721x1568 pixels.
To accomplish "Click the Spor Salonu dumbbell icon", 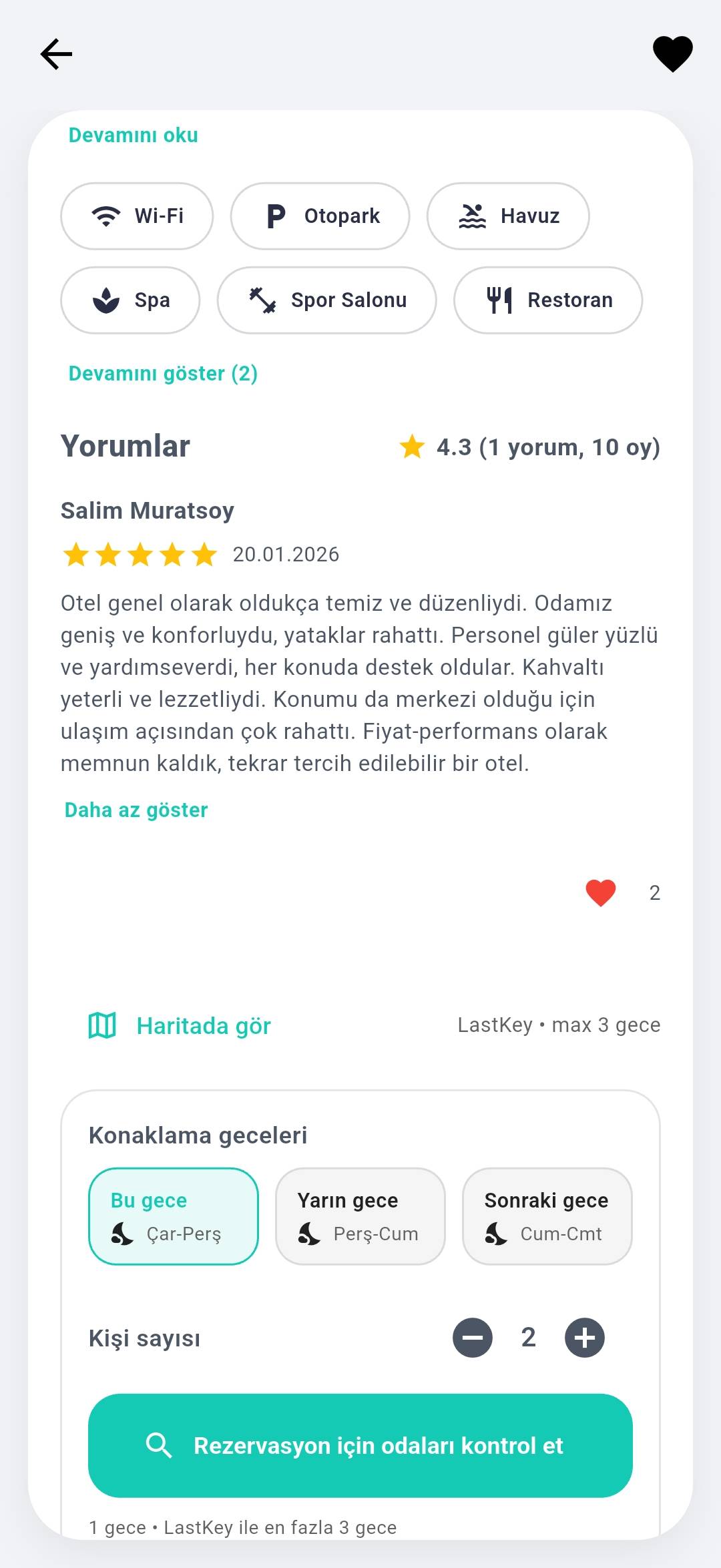I will coord(264,300).
